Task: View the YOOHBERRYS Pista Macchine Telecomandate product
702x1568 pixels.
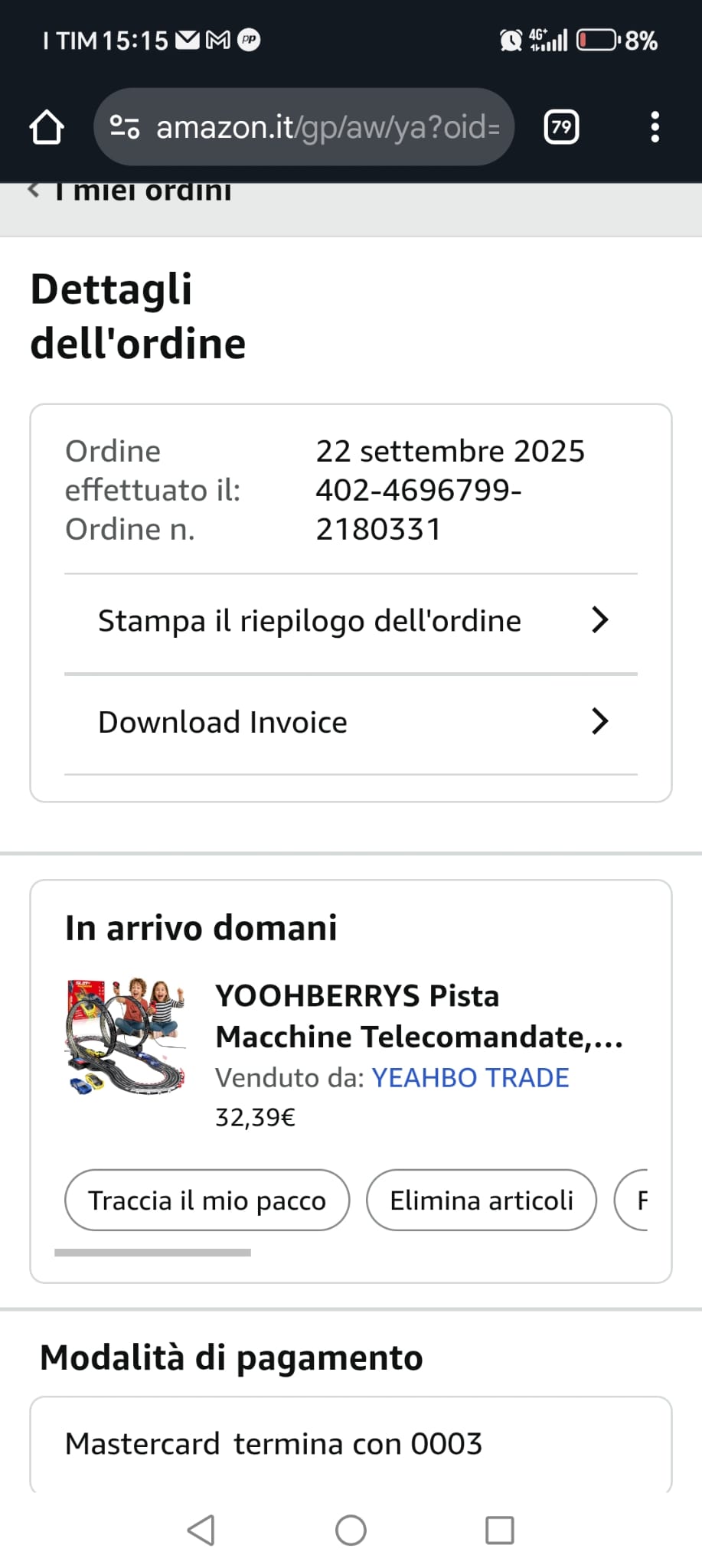Action: [x=419, y=1016]
